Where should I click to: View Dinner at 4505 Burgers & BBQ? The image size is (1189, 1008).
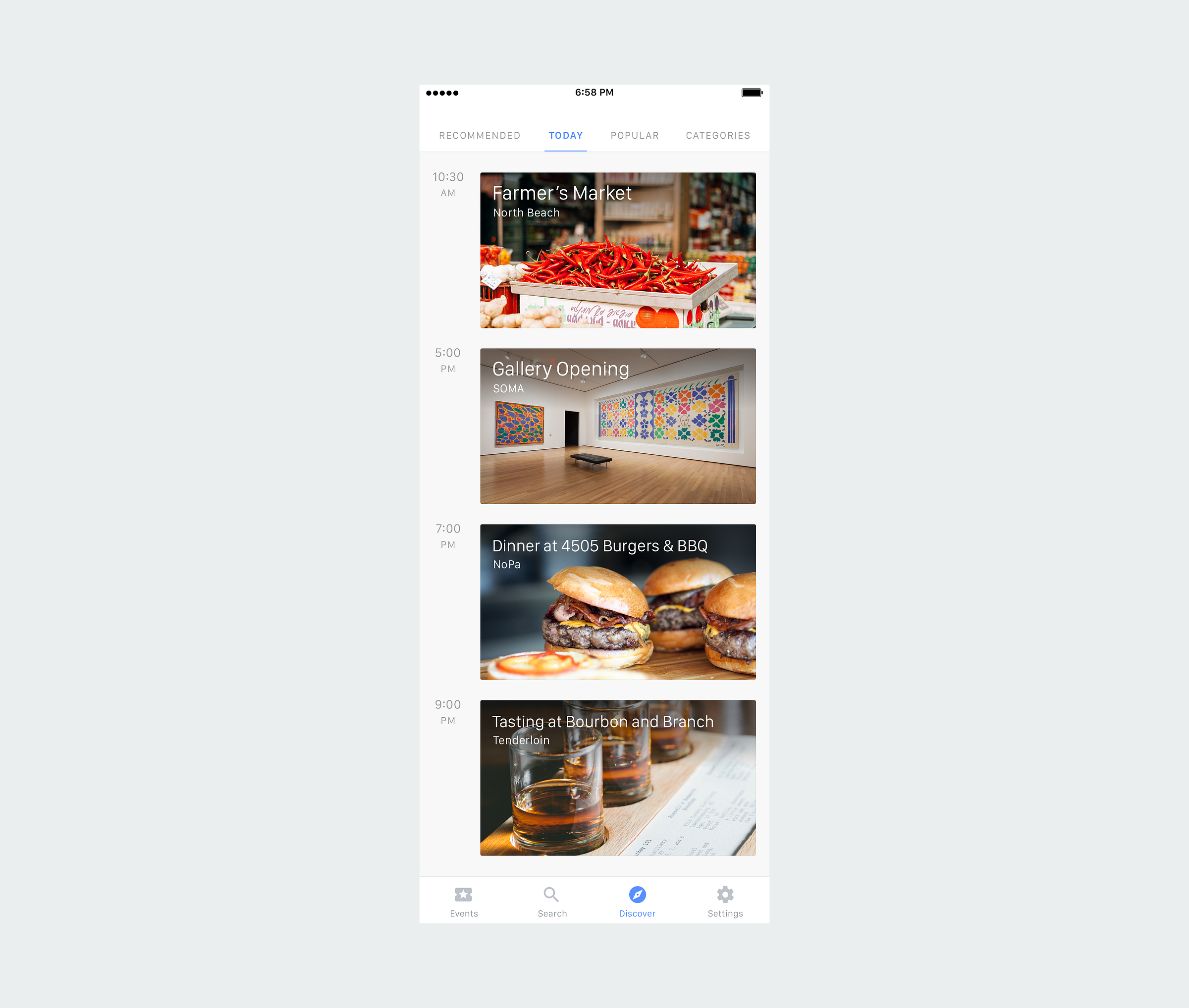[x=617, y=602]
